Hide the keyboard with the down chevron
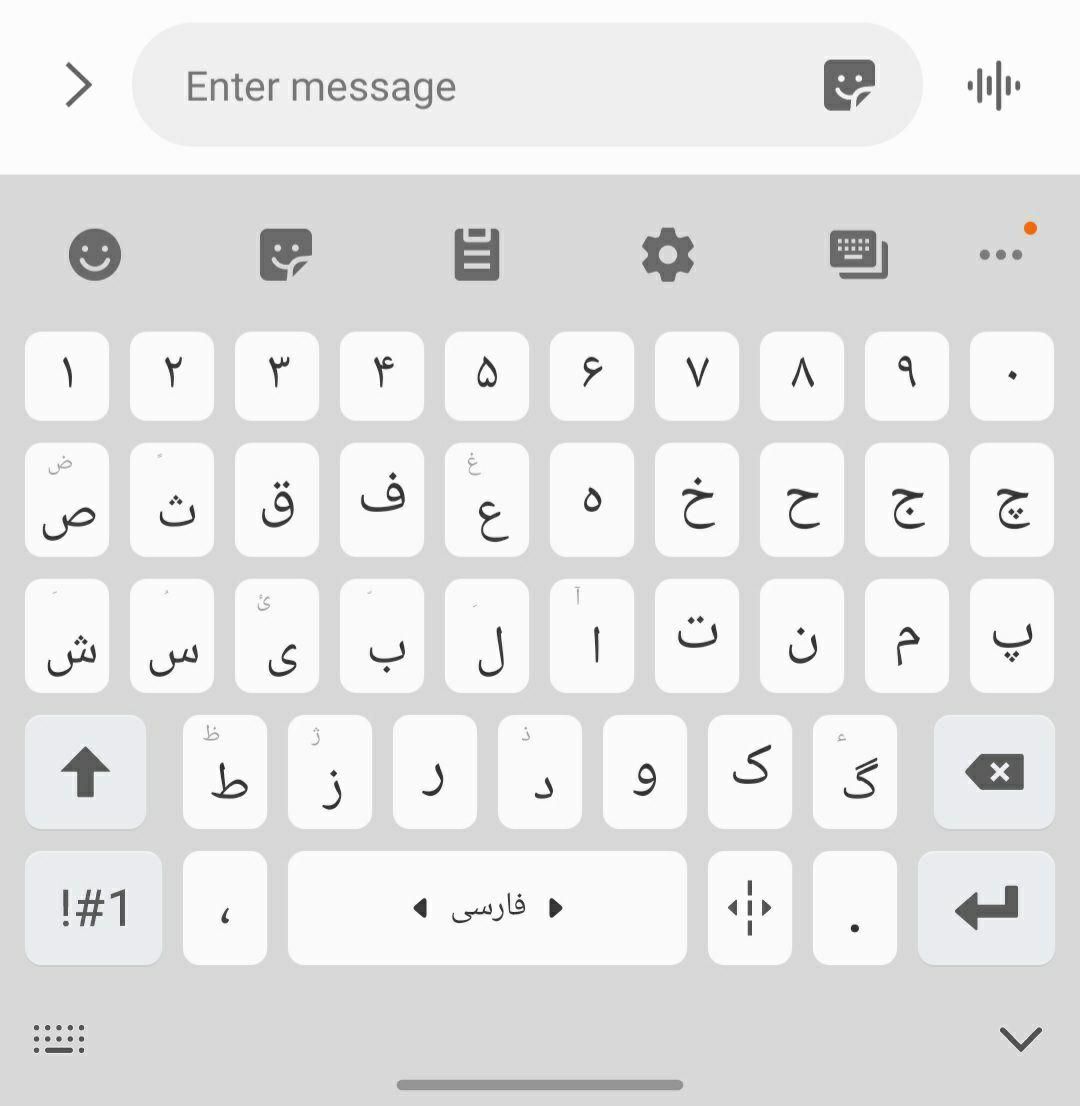1080x1106 pixels. click(1020, 1039)
